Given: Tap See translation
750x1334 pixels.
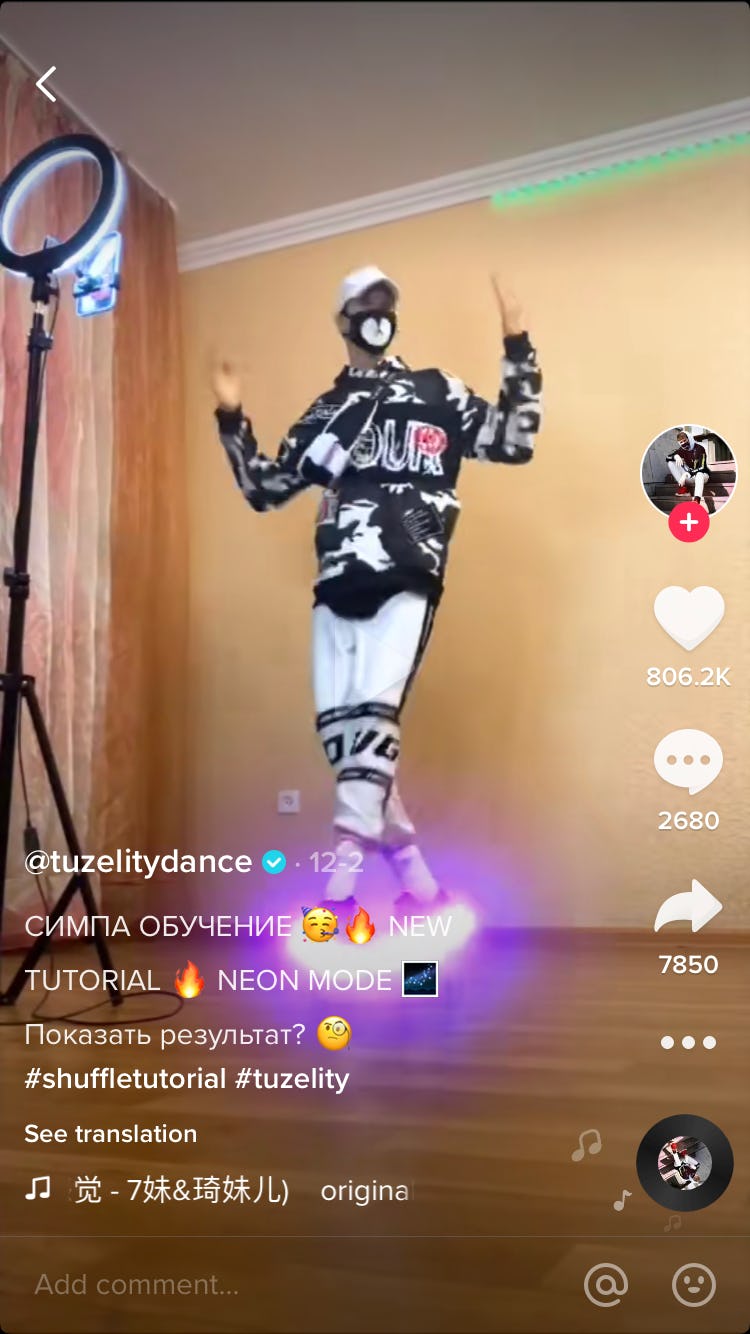Looking at the screenshot, I should (x=111, y=1134).
